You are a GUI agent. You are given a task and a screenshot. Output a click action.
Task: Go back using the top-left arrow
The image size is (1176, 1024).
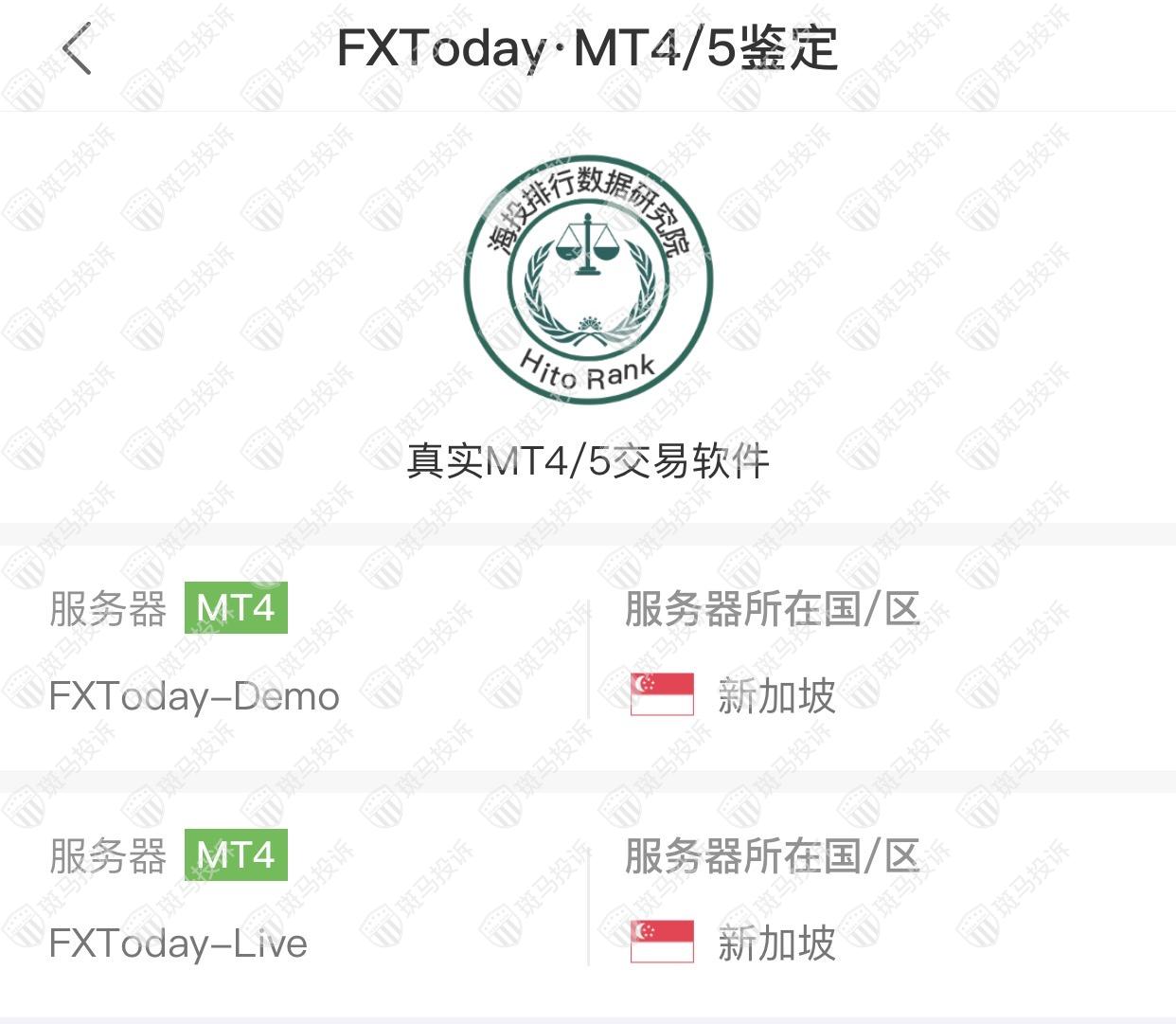77,48
